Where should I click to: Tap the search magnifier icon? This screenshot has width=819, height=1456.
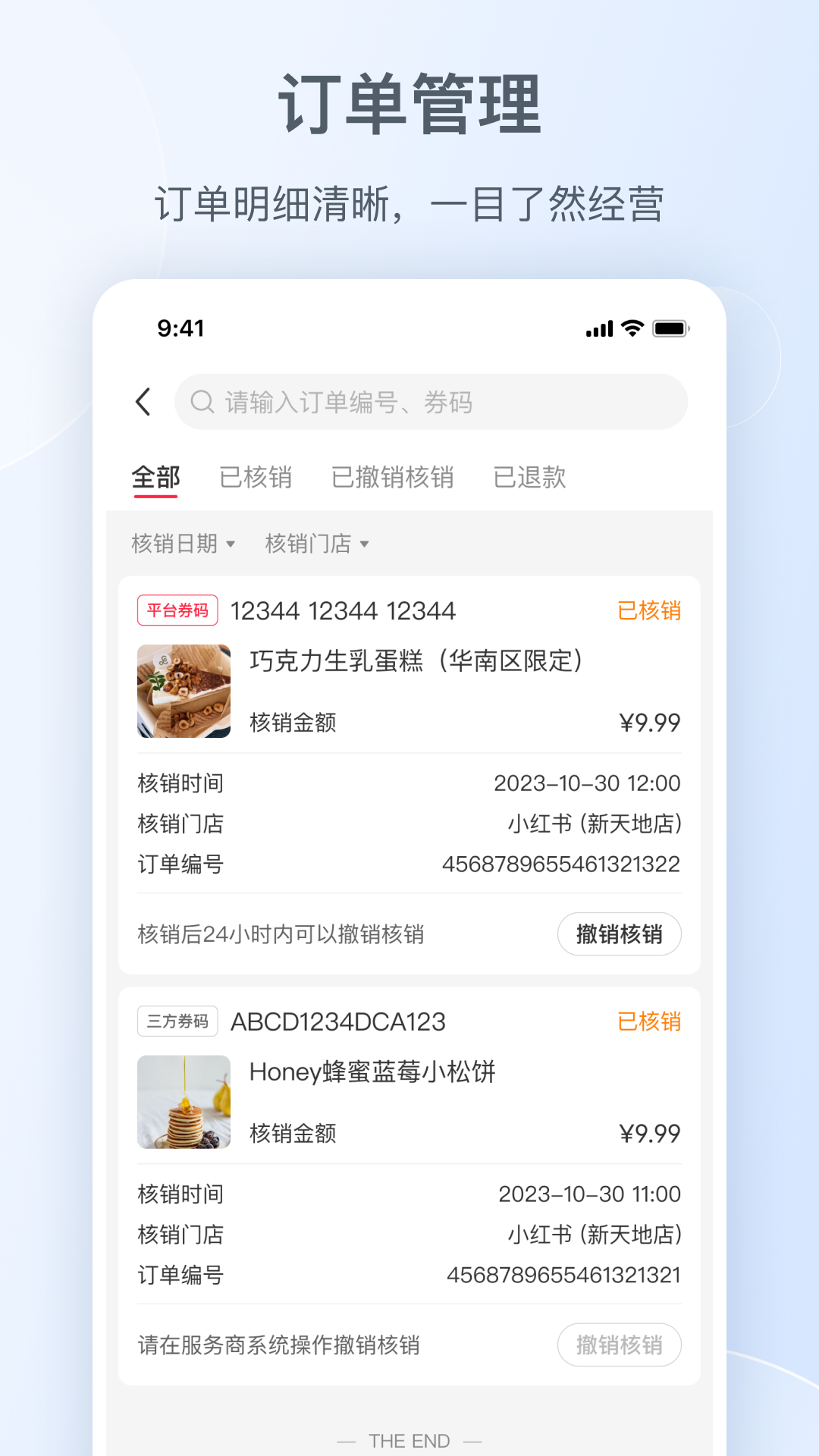[x=202, y=402]
